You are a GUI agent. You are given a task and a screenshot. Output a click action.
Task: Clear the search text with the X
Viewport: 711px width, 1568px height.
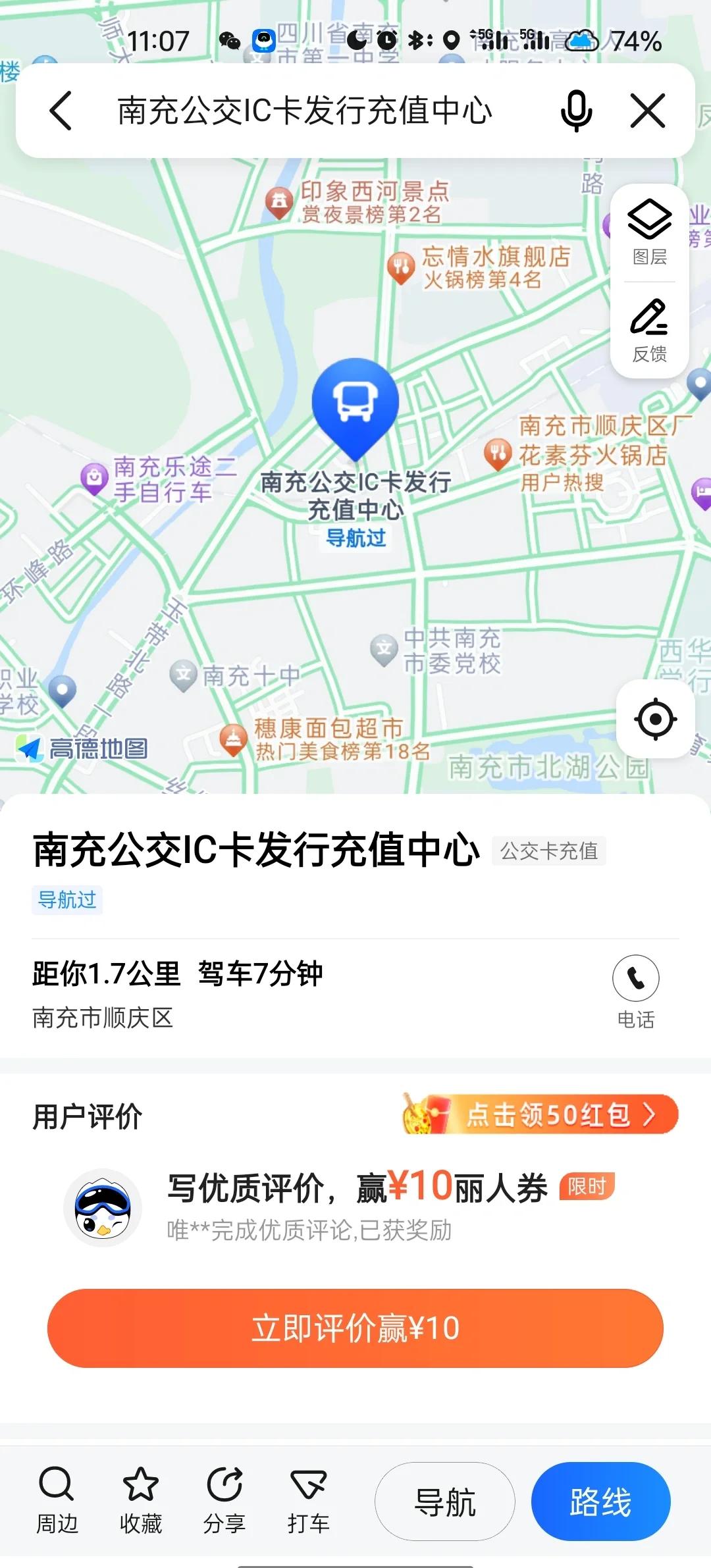click(648, 111)
